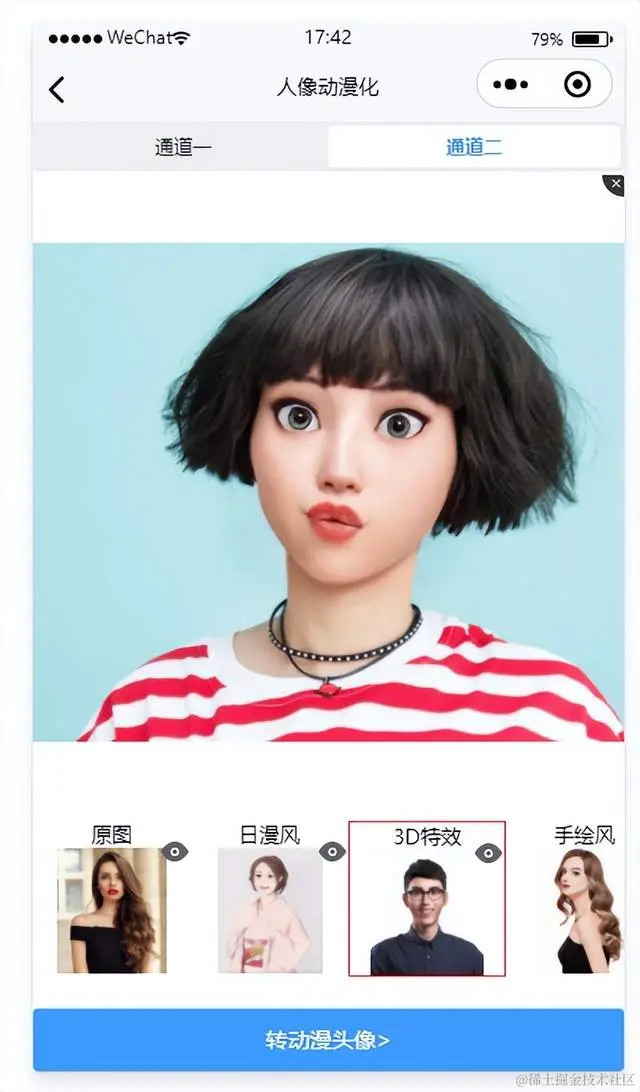Preview 原图 with its eye icon
Screen dimensions: 640x1092
click(x=175, y=852)
